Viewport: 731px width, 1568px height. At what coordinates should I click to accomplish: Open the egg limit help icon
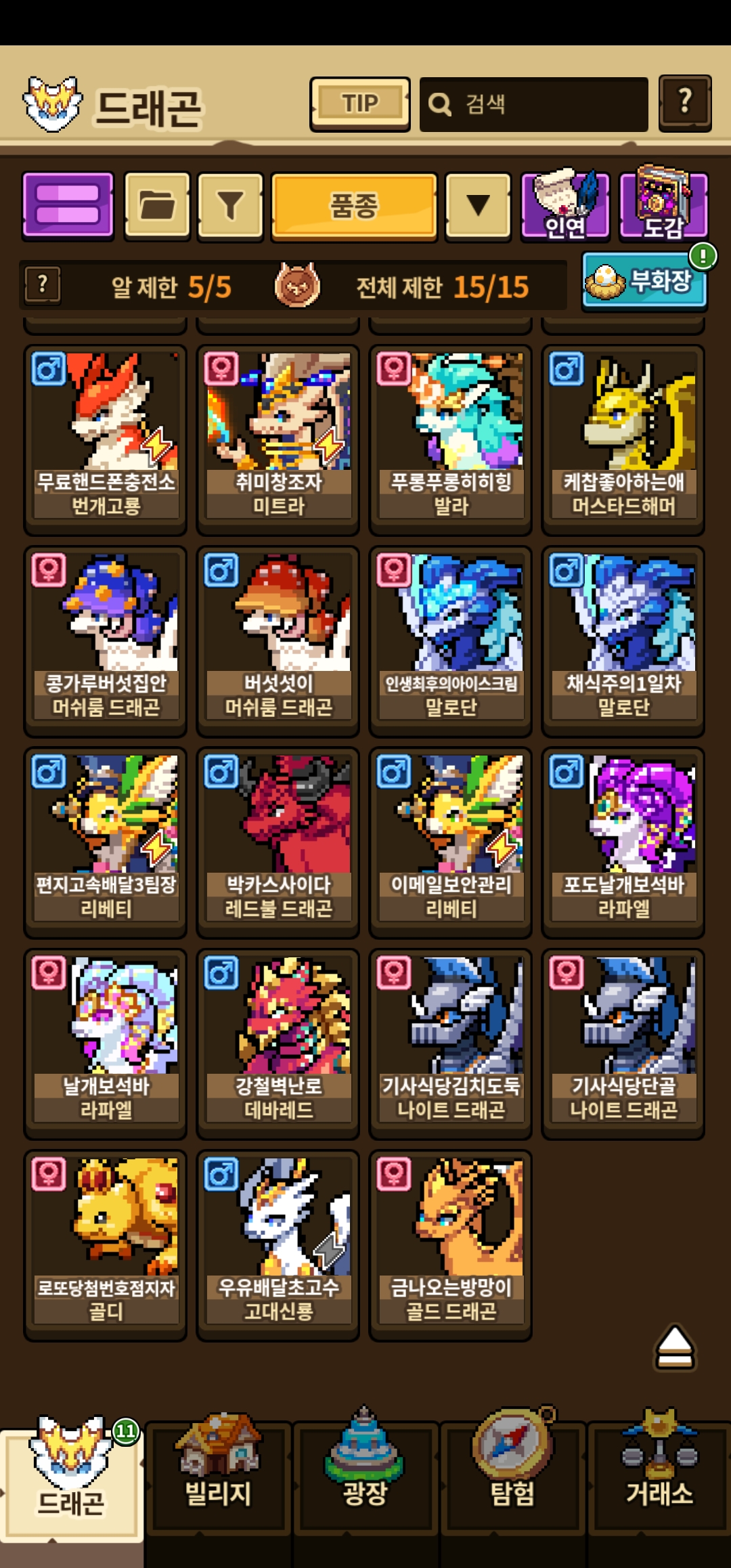tap(43, 284)
